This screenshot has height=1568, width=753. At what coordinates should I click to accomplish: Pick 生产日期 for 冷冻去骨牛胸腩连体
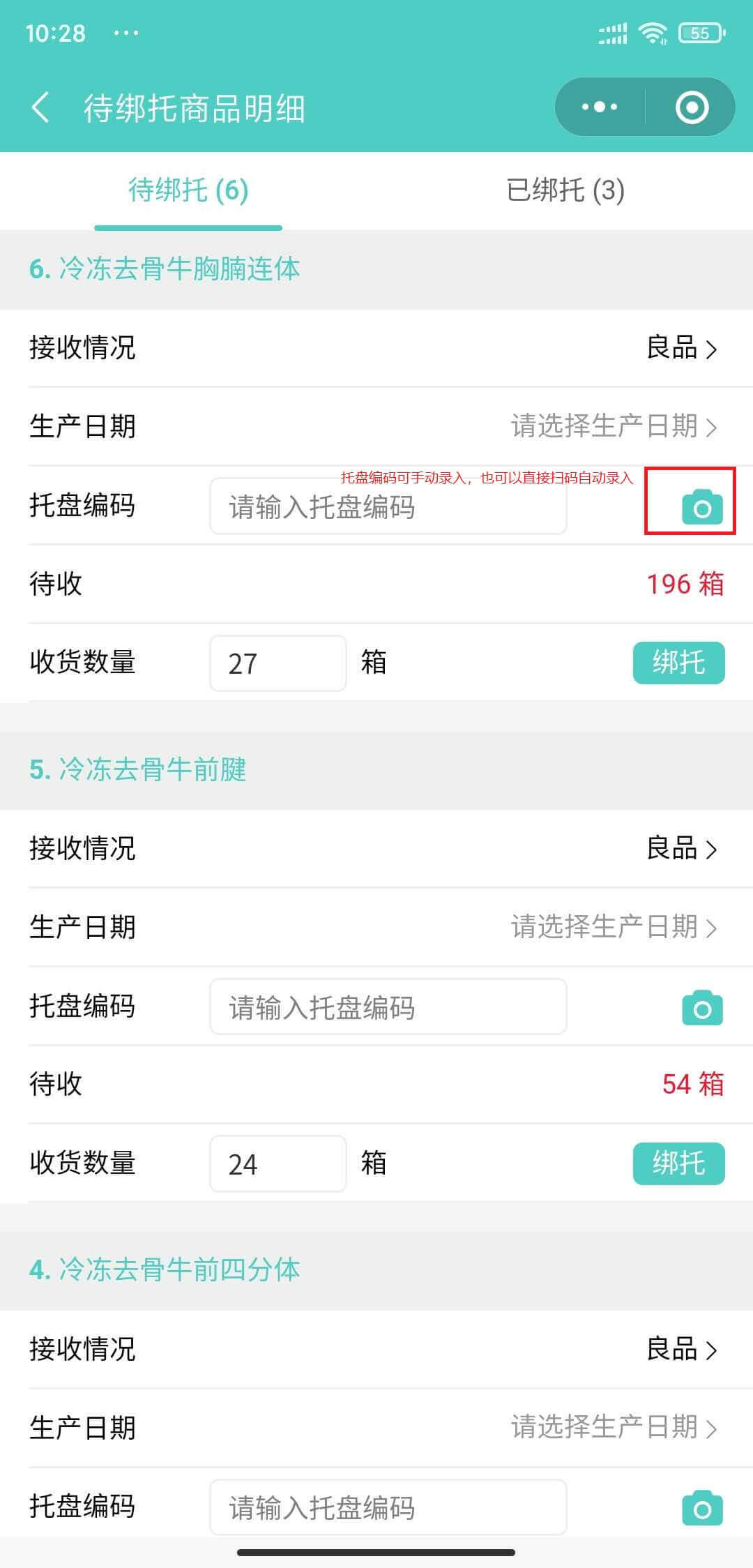tap(614, 426)
